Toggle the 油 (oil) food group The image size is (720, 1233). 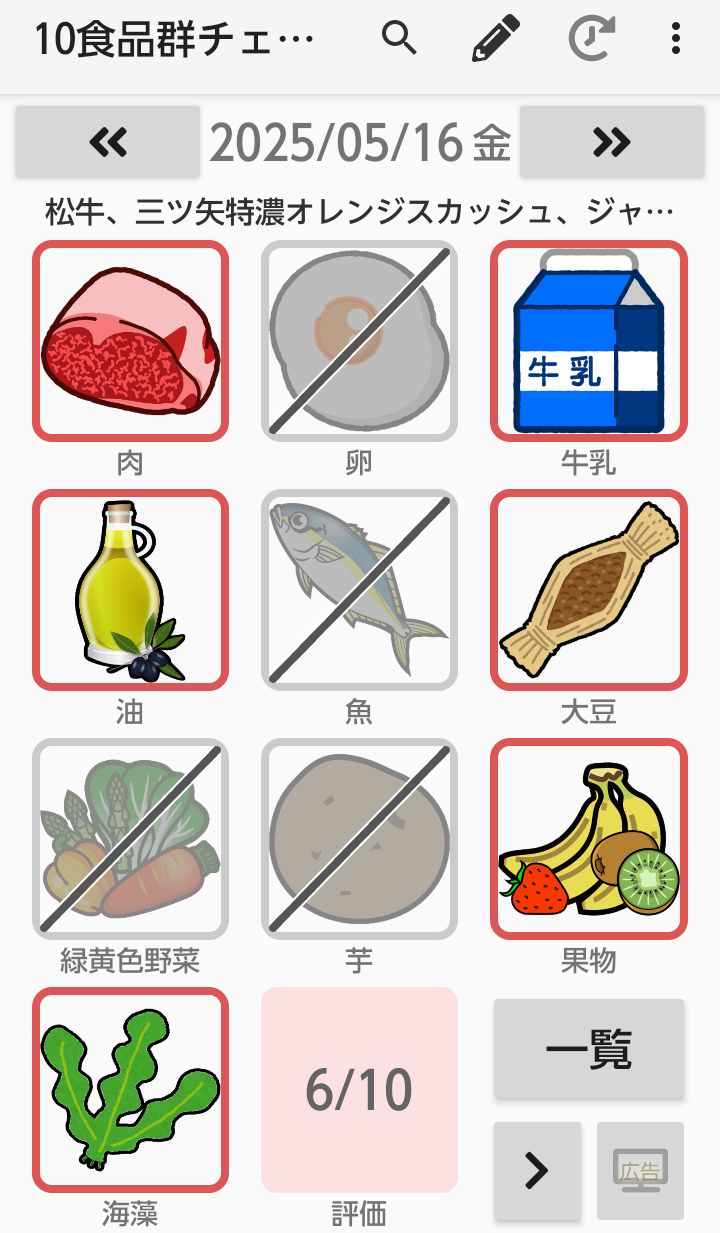(130, 590)
